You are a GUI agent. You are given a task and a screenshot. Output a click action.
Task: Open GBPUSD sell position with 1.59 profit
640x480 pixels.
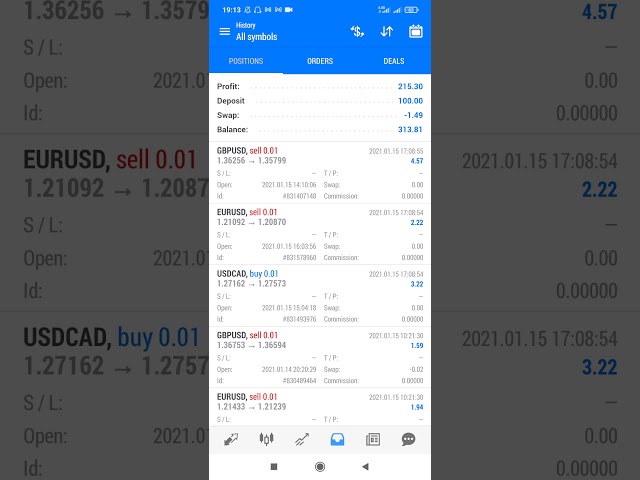pyautogui.click(x=320, y=357)
